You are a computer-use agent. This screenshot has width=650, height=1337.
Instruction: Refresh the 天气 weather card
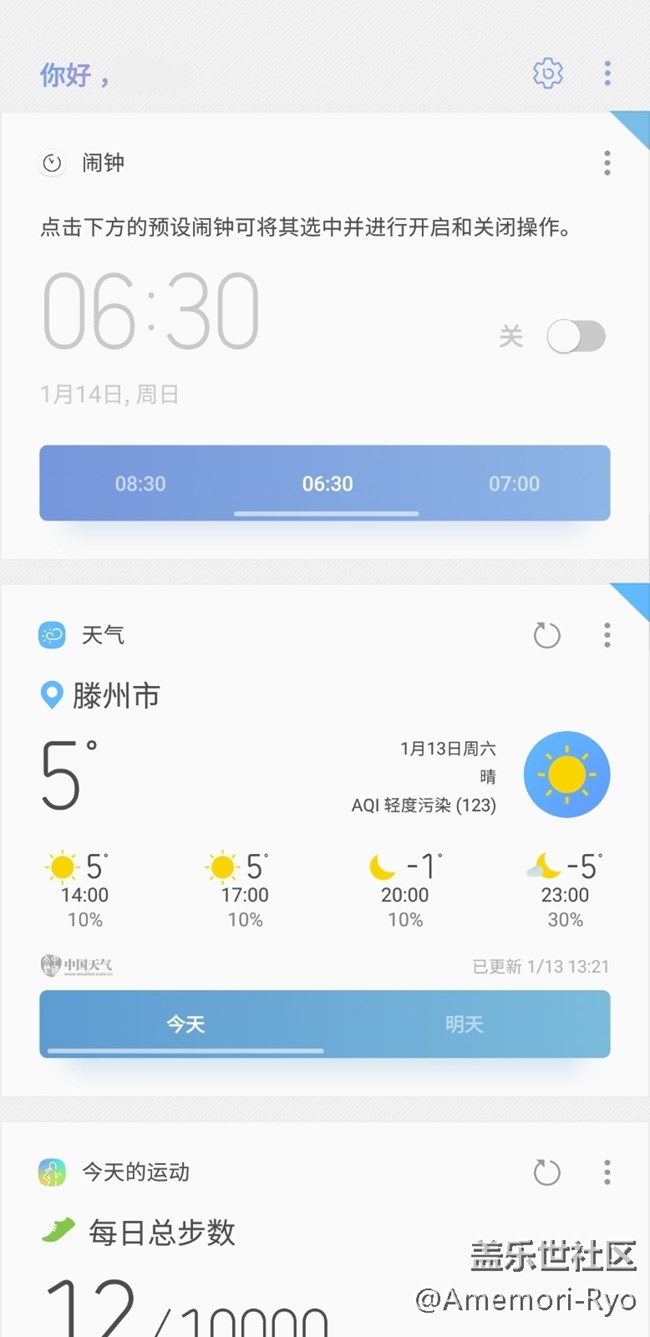click(547, 635)
